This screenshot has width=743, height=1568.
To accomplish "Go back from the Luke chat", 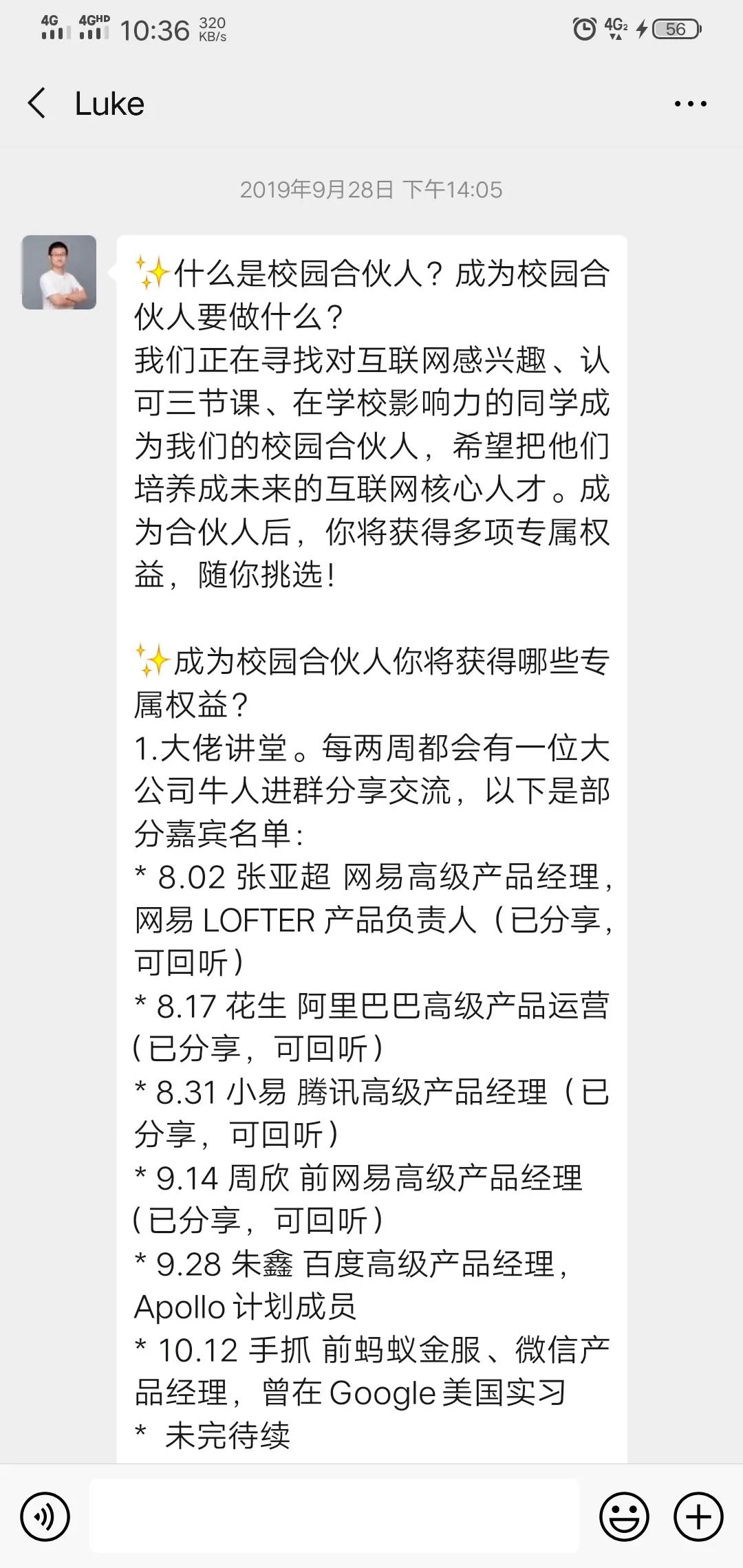I will pyautogui.click(x=37, y=104).
